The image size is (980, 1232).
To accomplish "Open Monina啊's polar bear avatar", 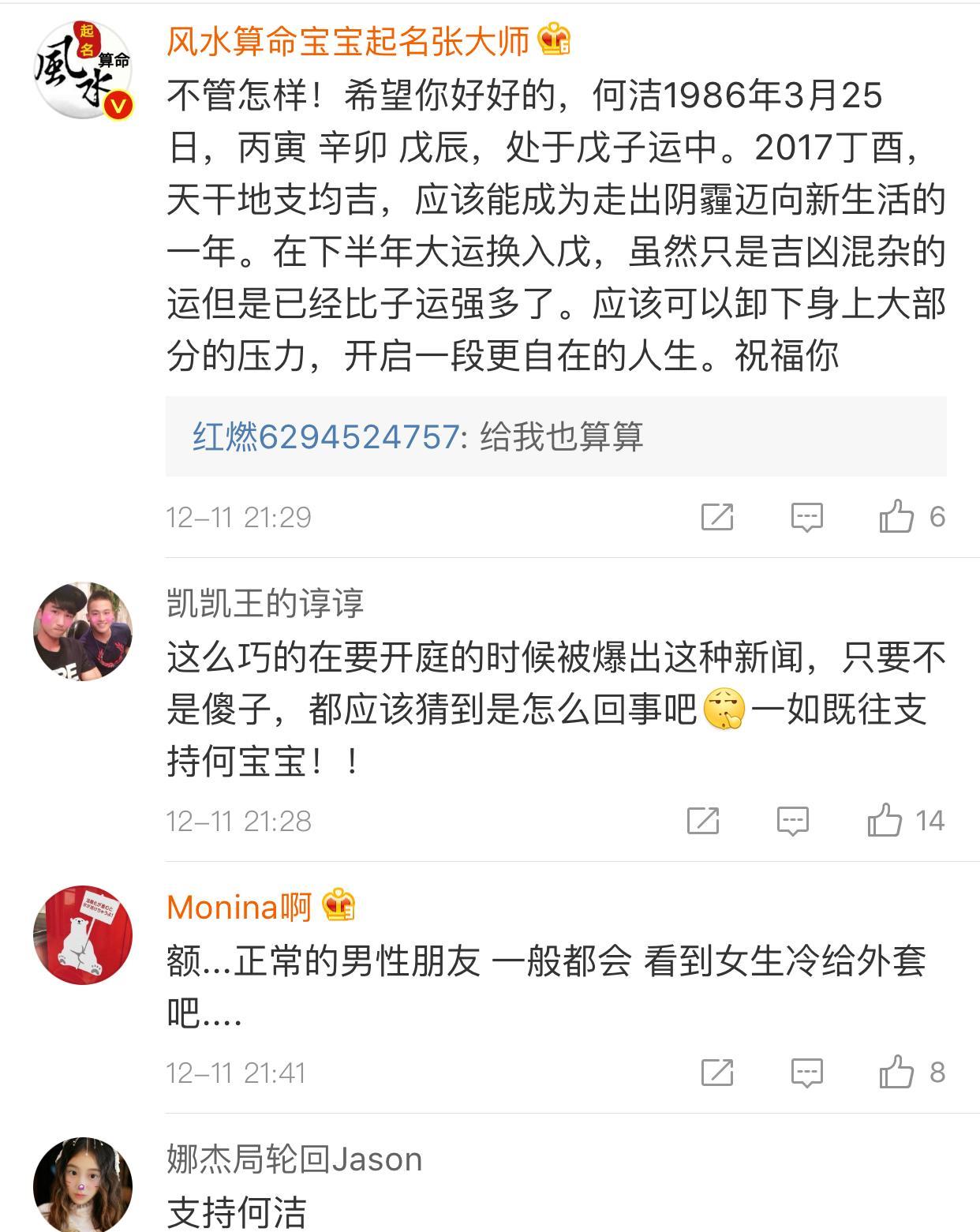I will 83,934.
